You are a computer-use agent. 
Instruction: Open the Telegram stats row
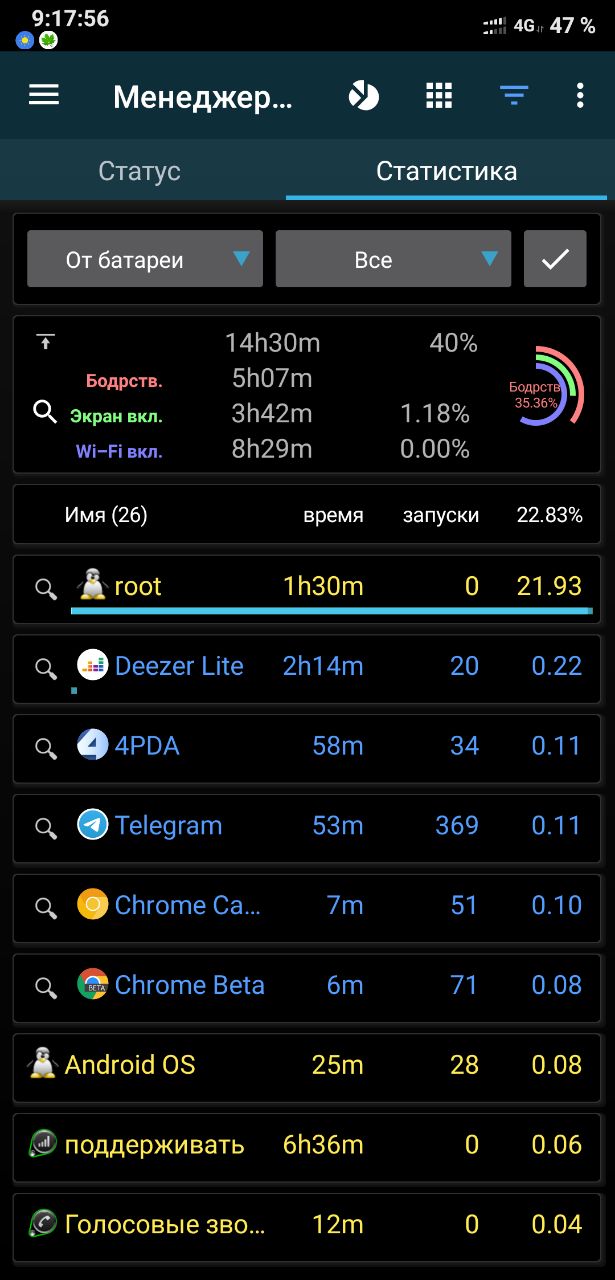tap(307, 828)
